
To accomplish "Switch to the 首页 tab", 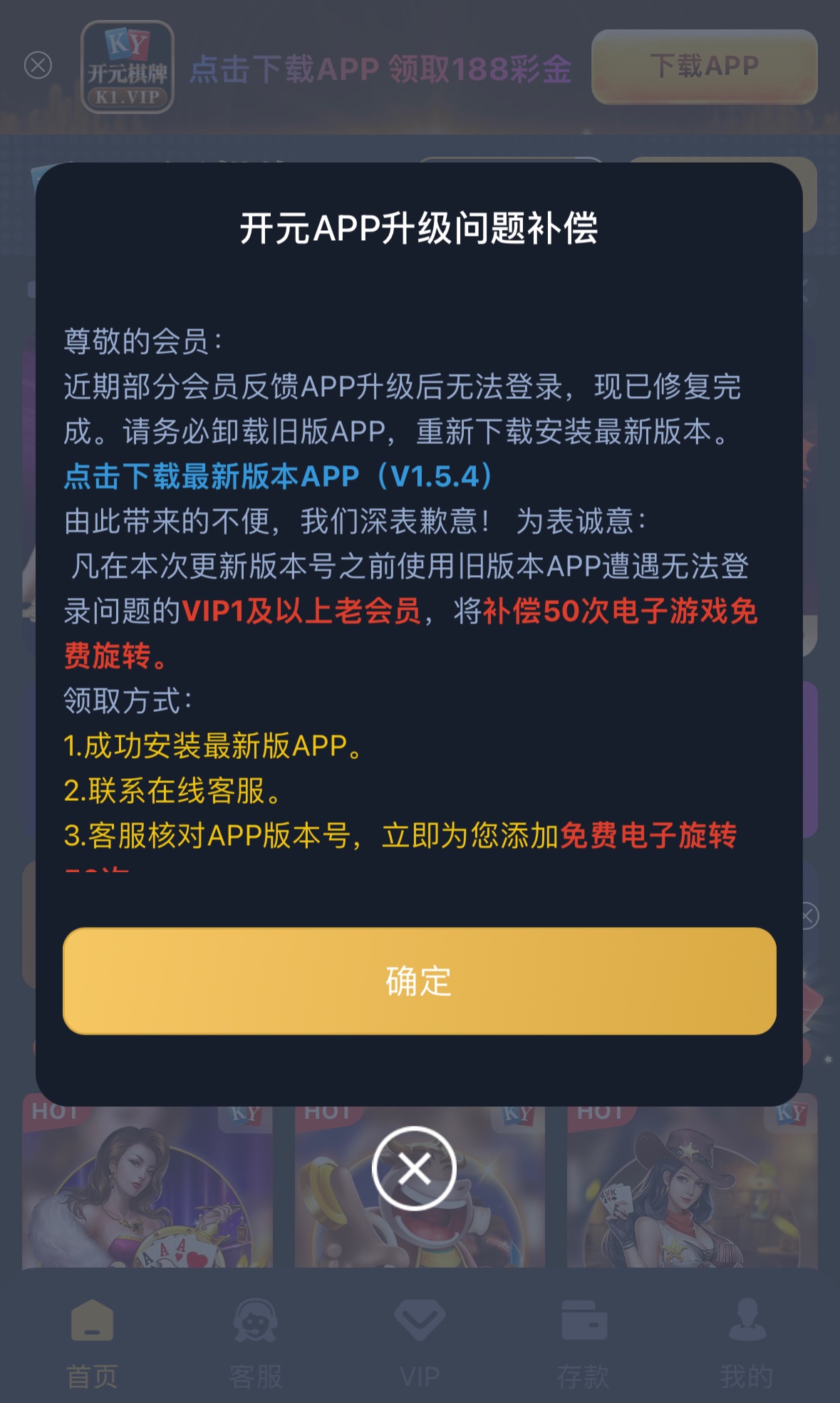I will tap(92, 1343).
